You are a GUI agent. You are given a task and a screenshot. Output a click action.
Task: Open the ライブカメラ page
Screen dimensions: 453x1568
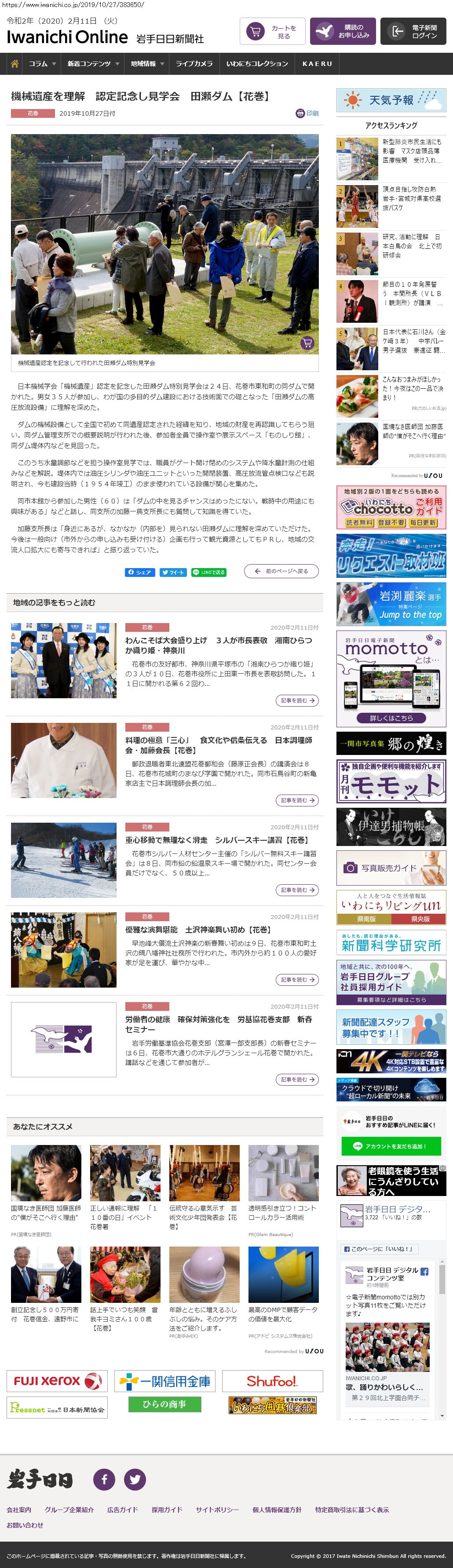click(194, 64)
